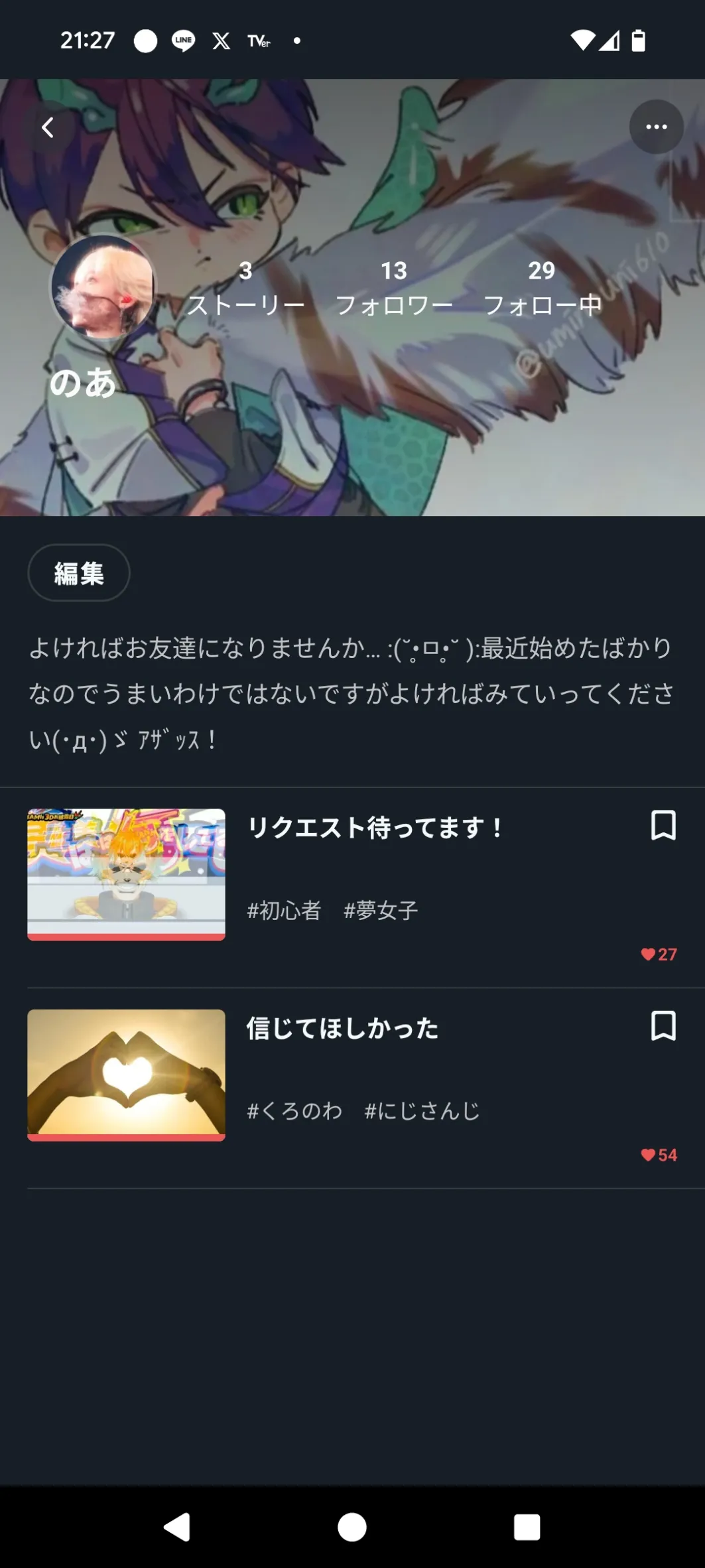705x1568 pixels.
Task: Go to the system home screen
Action: (x=352, y=1527)
